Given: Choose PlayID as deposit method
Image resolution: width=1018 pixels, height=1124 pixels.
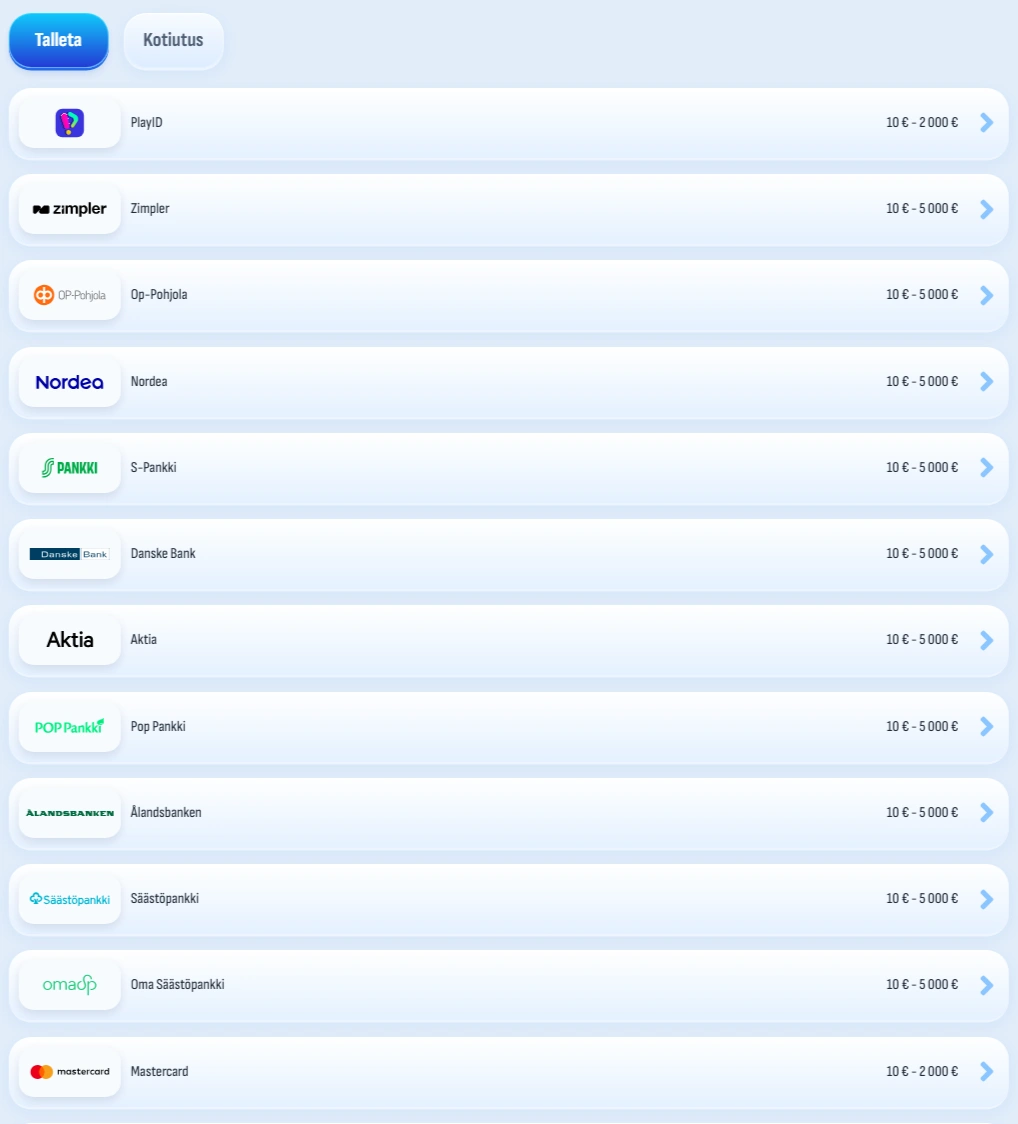Looking at the screenshot, I should pos(508,123).
